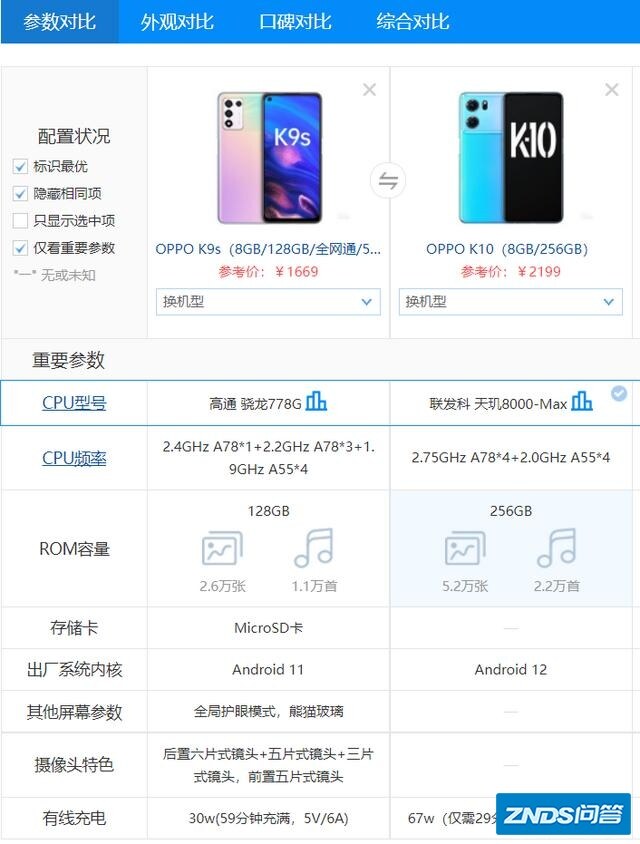View the 天玑8000-Max benchmark chart icon
The width and height of the screenshot is (640, 844).
pyautogui.click(x=582, y=402)
